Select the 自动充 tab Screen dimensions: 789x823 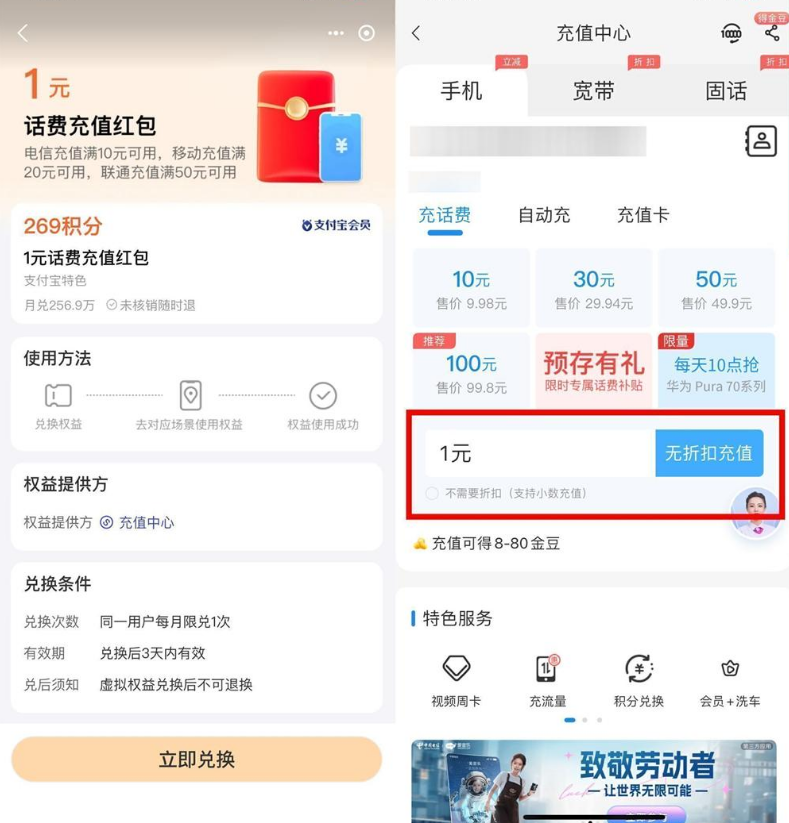[544, 215]
